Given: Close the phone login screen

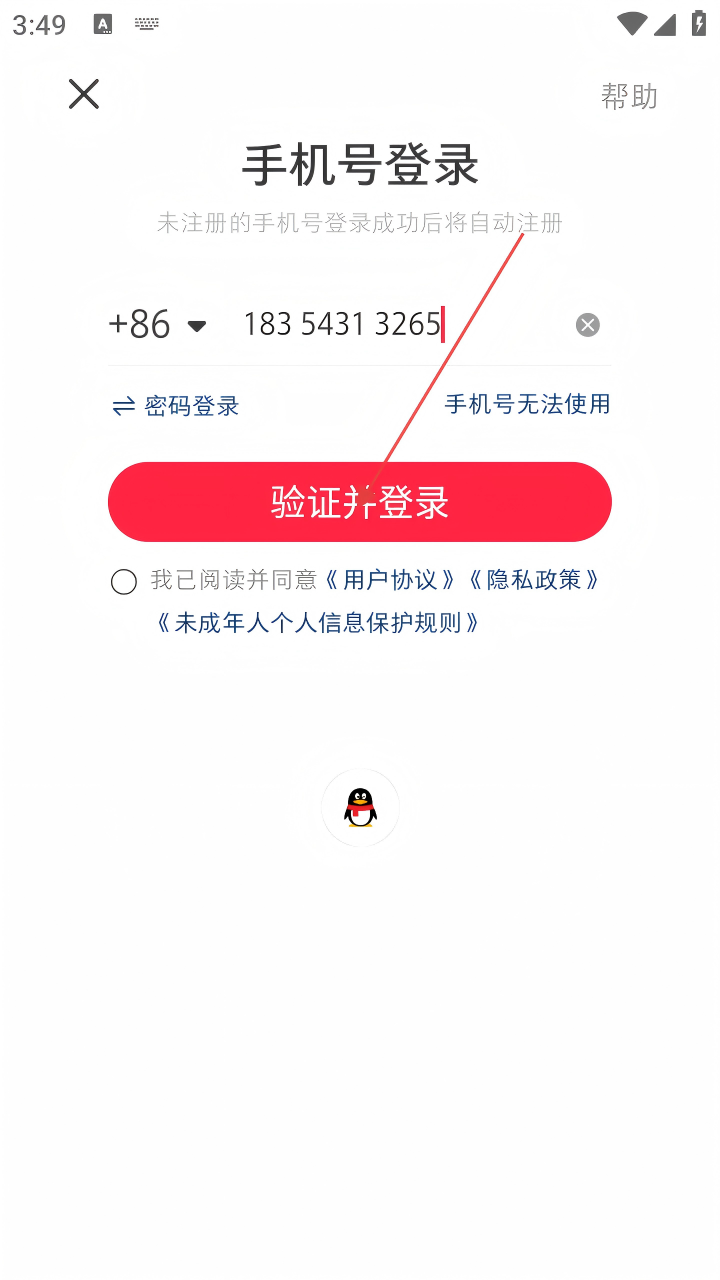Looking at the screenshot, I should pyautogui.click(x=84, y=94).
